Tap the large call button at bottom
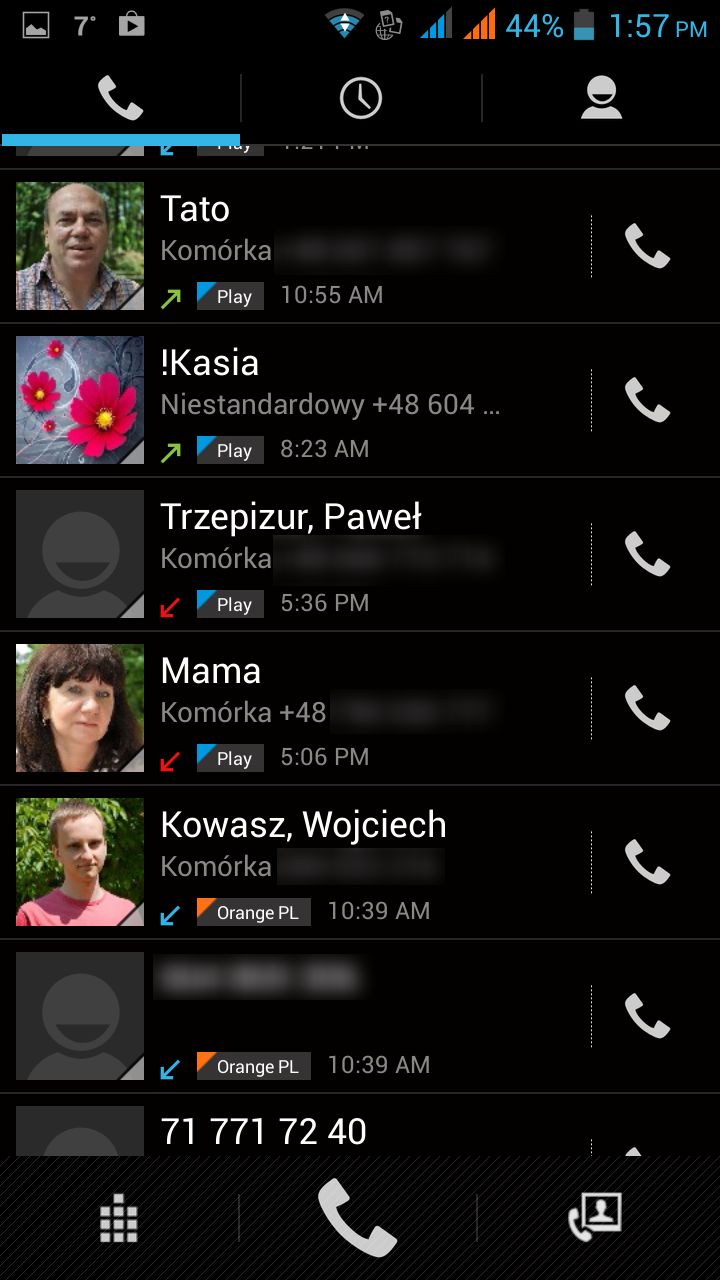720x1280 pixels. coord(357,1218)
